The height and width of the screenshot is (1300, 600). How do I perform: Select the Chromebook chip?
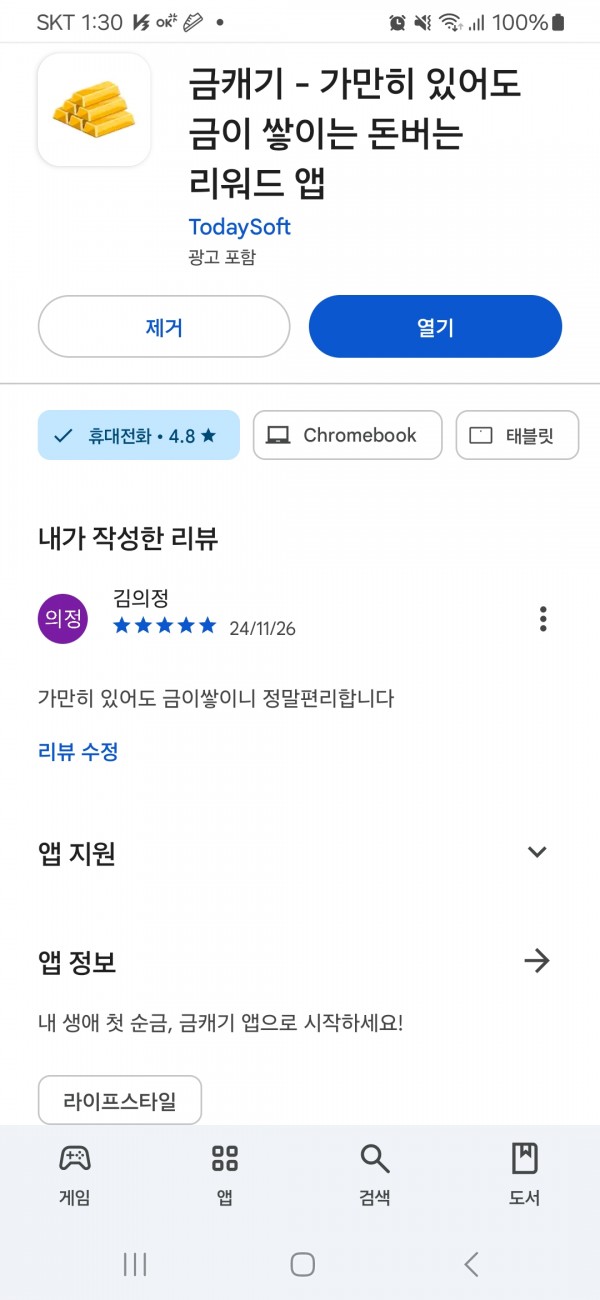pos(347,435)
